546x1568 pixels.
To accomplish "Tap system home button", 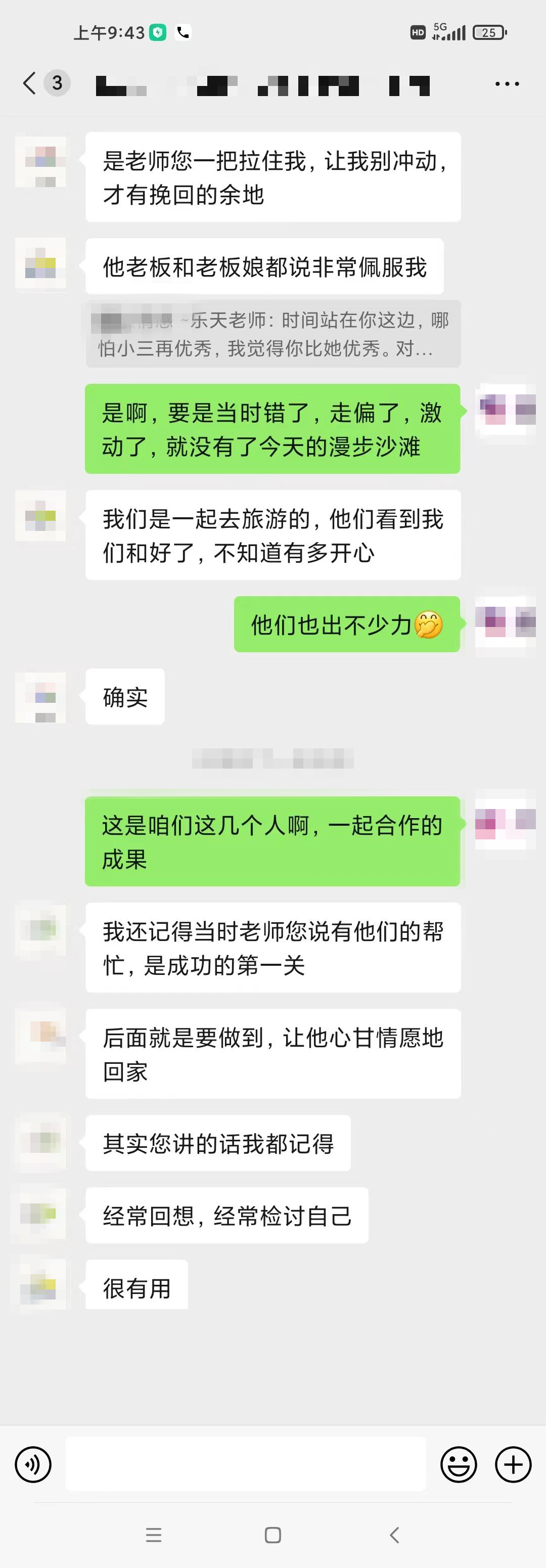I will 272,1535.
